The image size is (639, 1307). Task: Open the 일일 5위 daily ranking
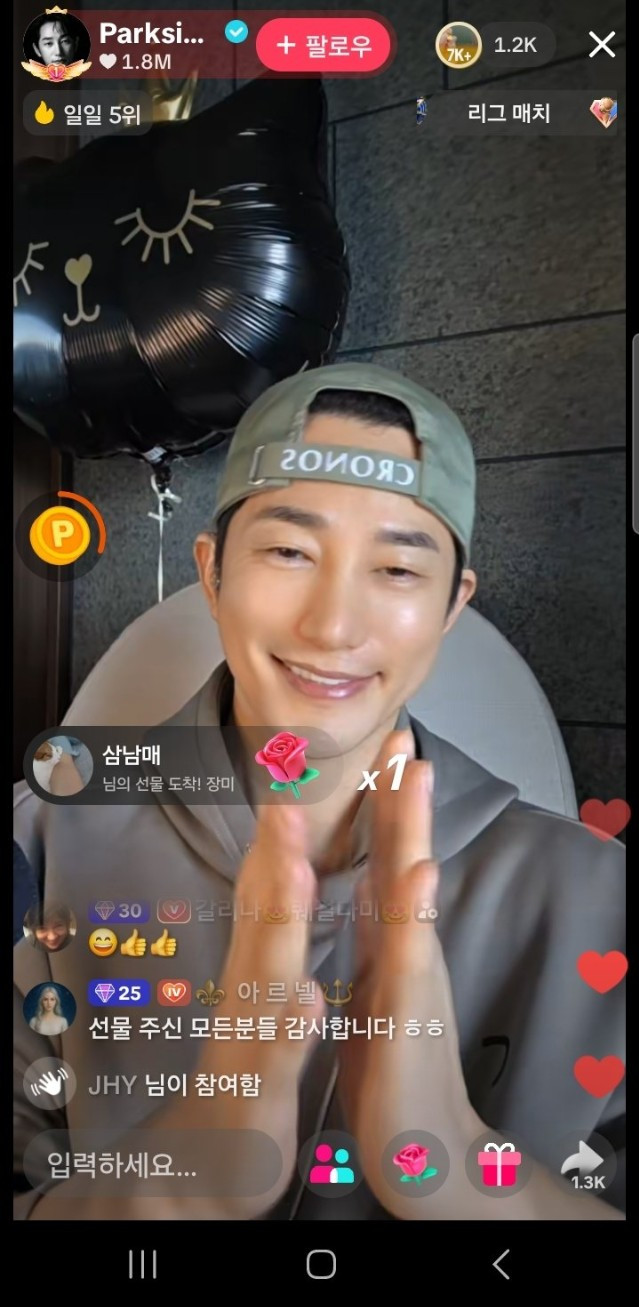coord(87,113)
